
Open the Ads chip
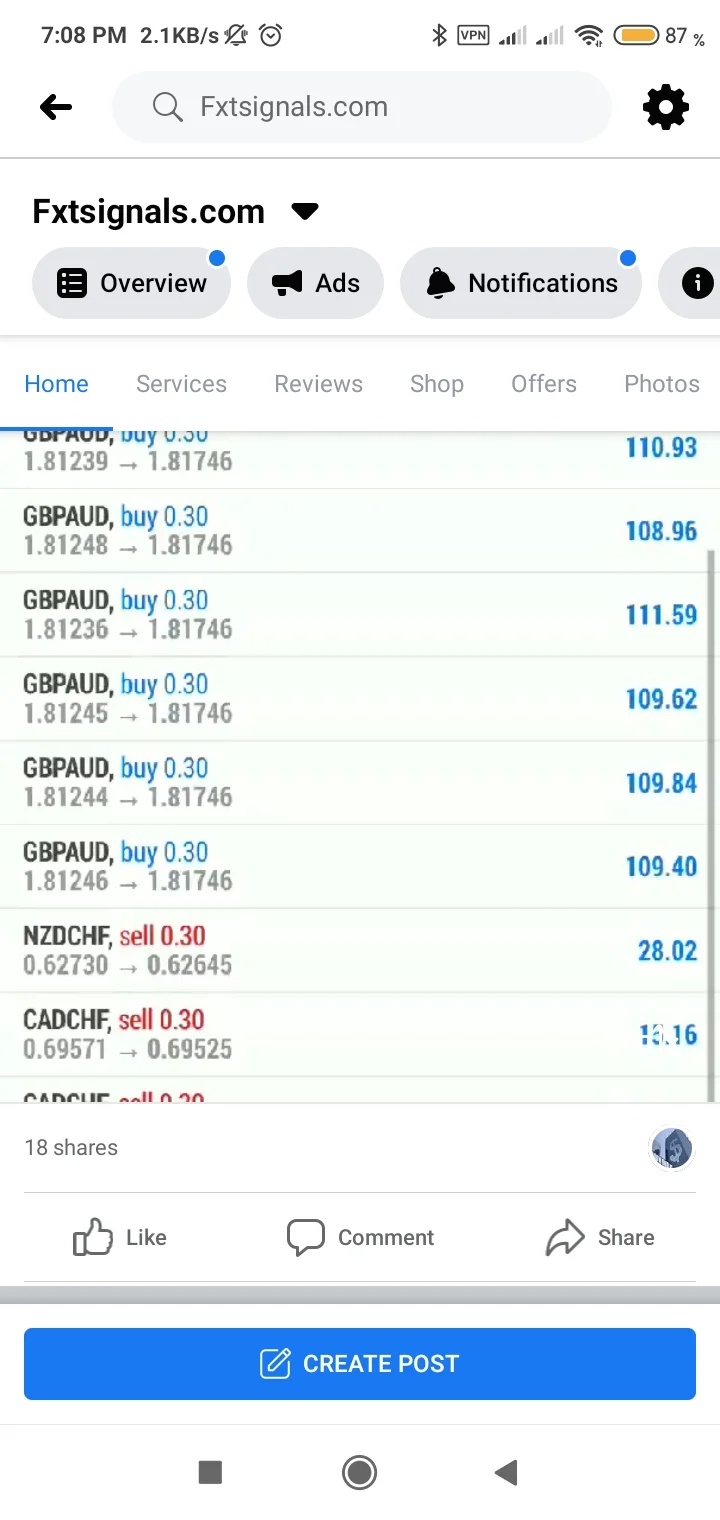pos(316,283)
